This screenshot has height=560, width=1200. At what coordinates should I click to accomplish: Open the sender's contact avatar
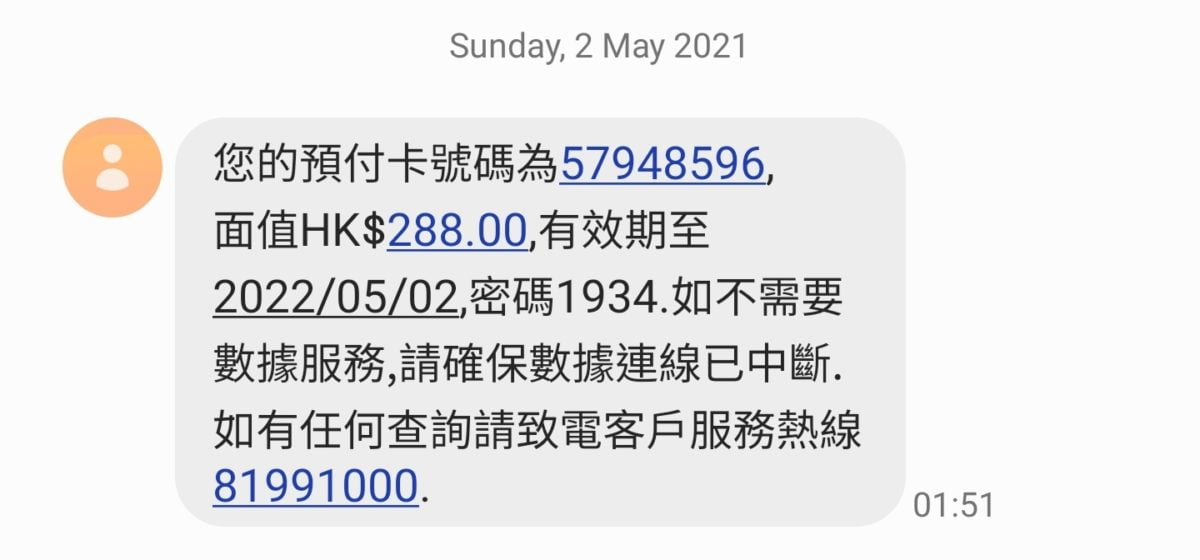tap(112, 167)
